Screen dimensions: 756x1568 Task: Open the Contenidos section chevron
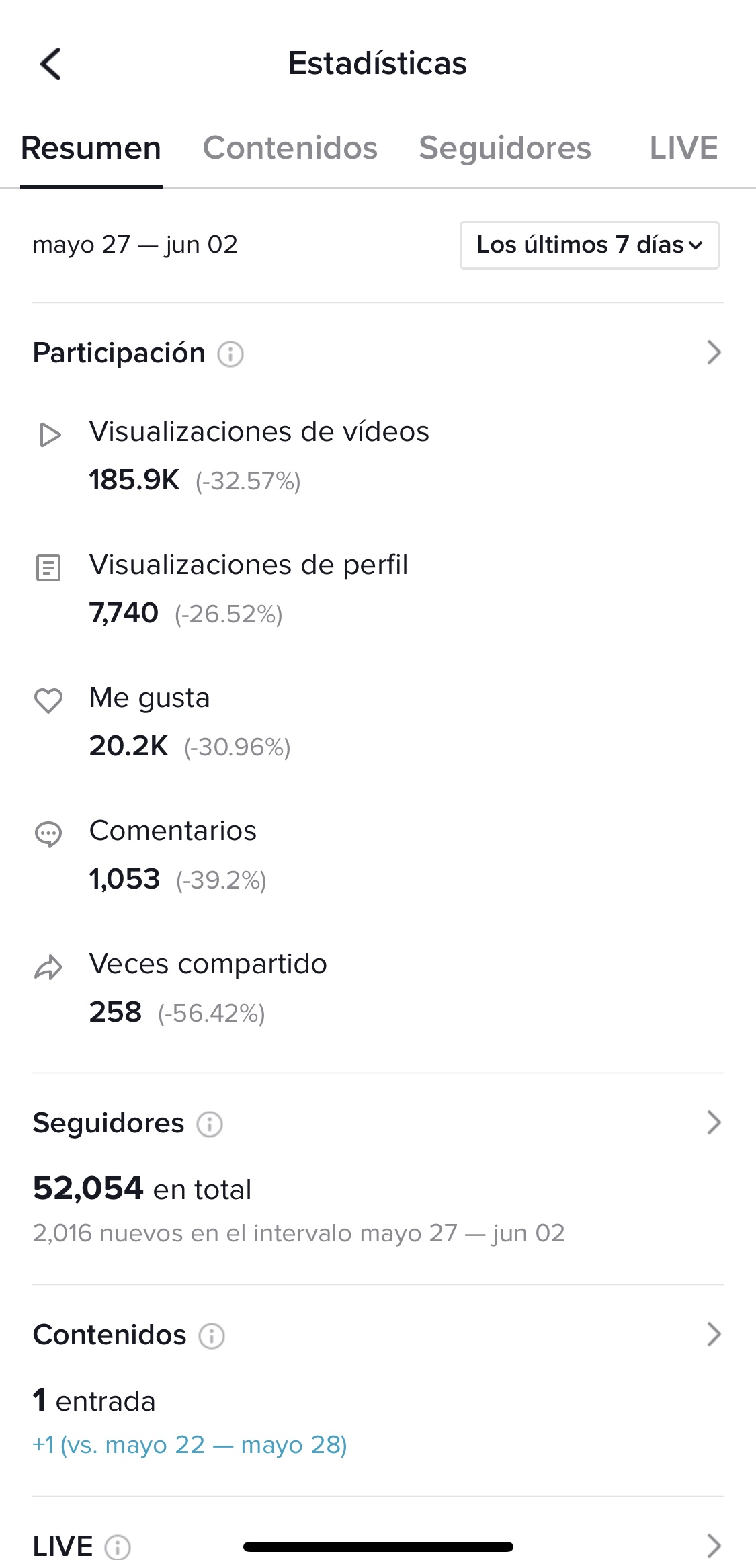click(714, 1334)
